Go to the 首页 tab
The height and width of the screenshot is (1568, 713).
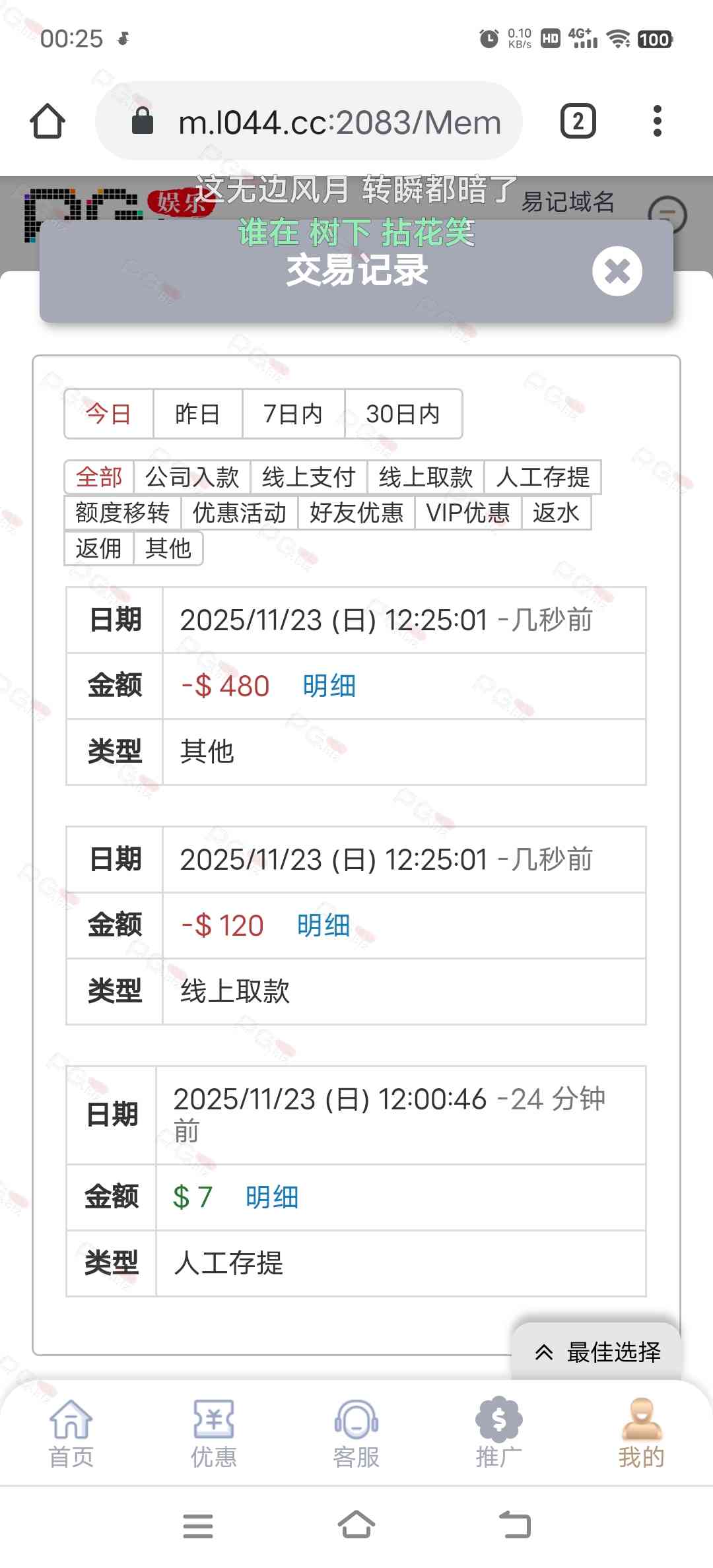pyautogui.click(x=71, y=1432)
